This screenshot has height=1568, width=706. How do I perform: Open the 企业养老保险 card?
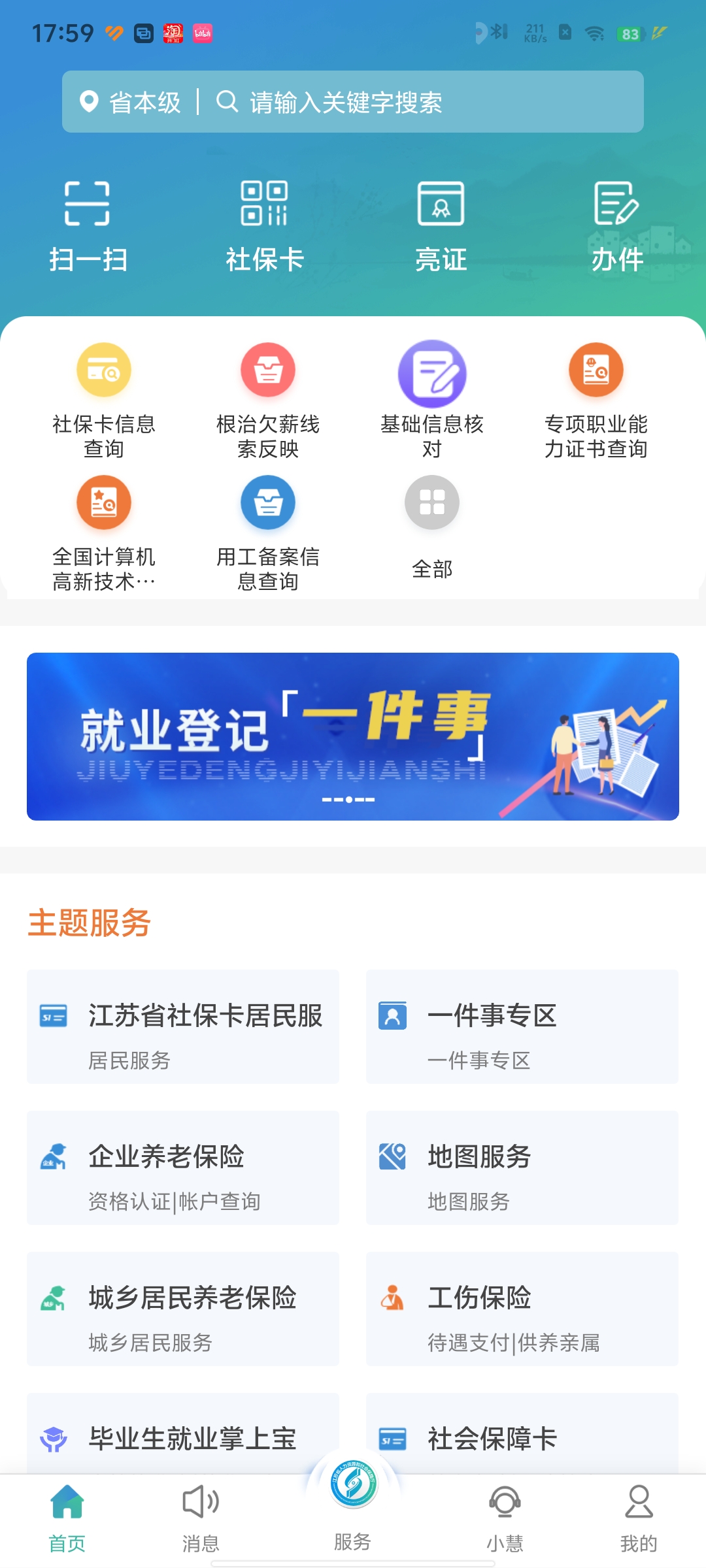(x=183, y=1168)
